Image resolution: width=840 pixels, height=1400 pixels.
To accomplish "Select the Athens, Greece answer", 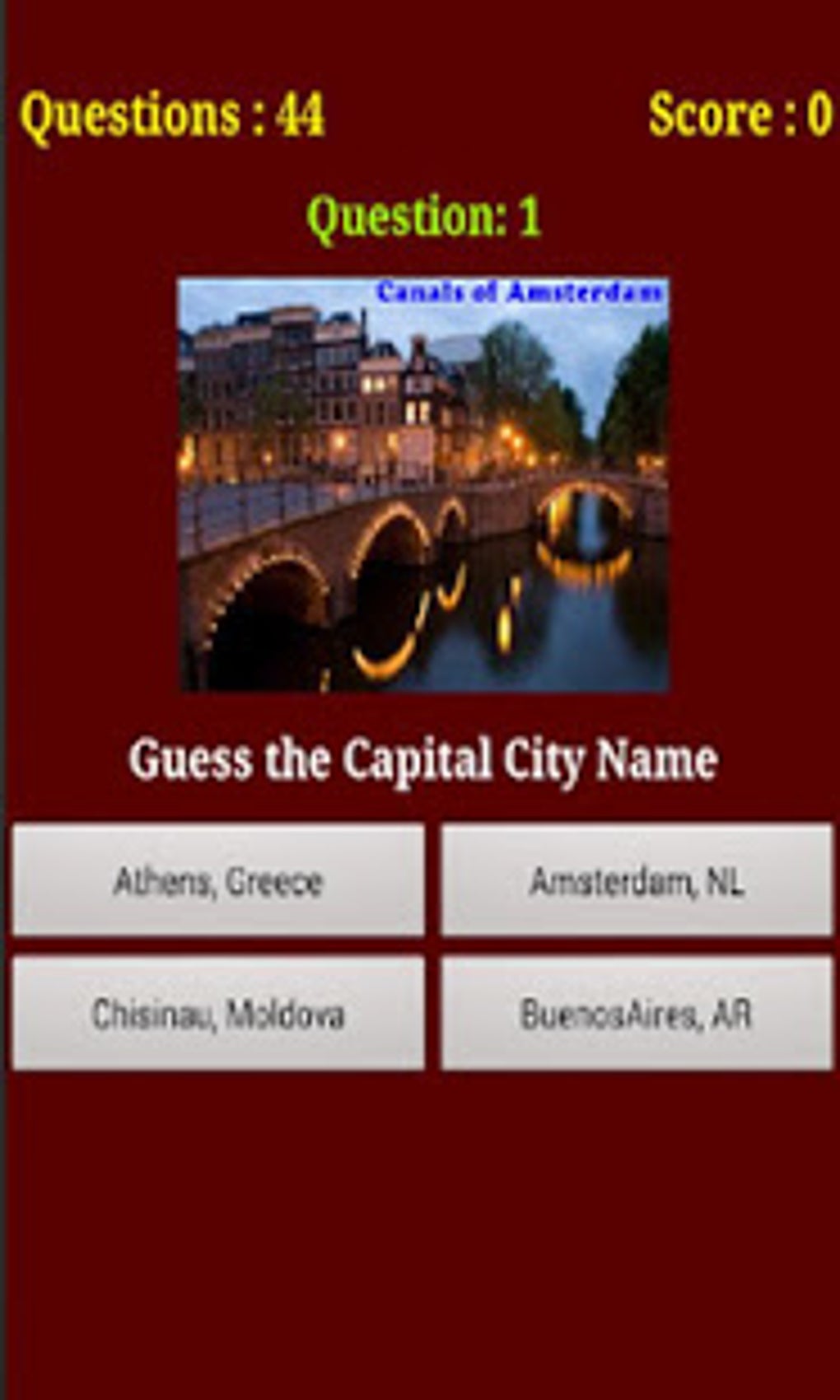I will (218, 880).
